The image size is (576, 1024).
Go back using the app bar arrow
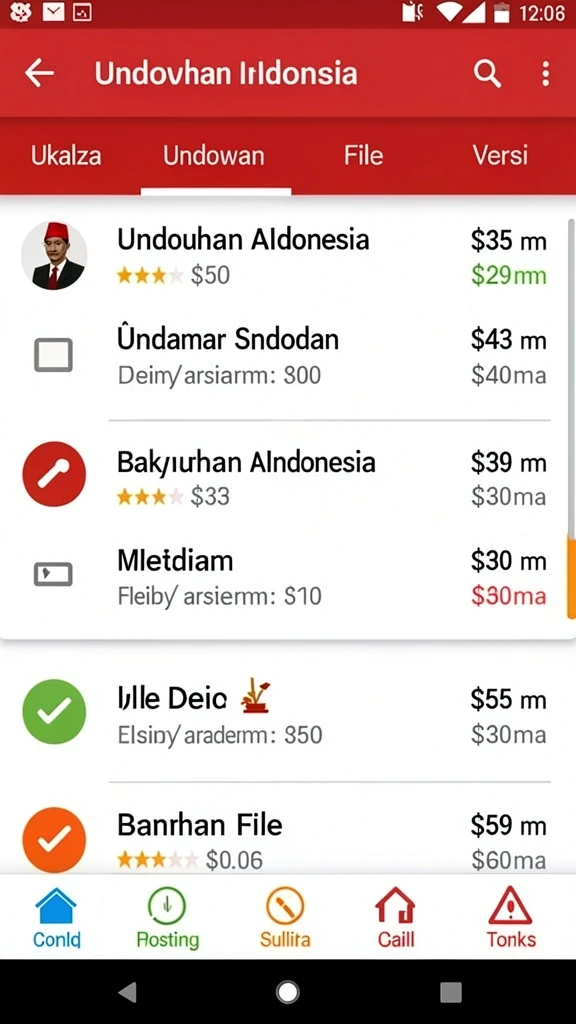click(39, 73)
